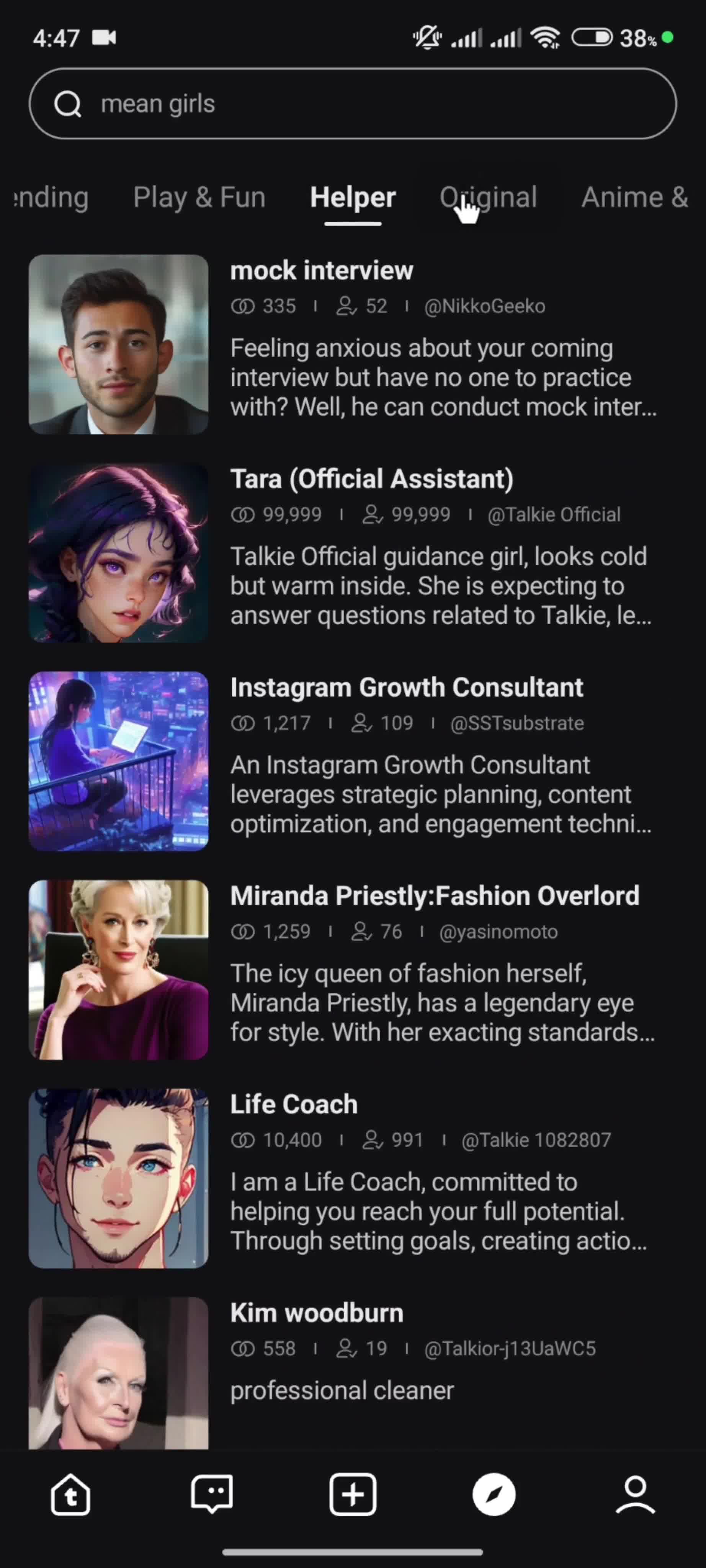Switch to the Original tab

pos(489,197)
